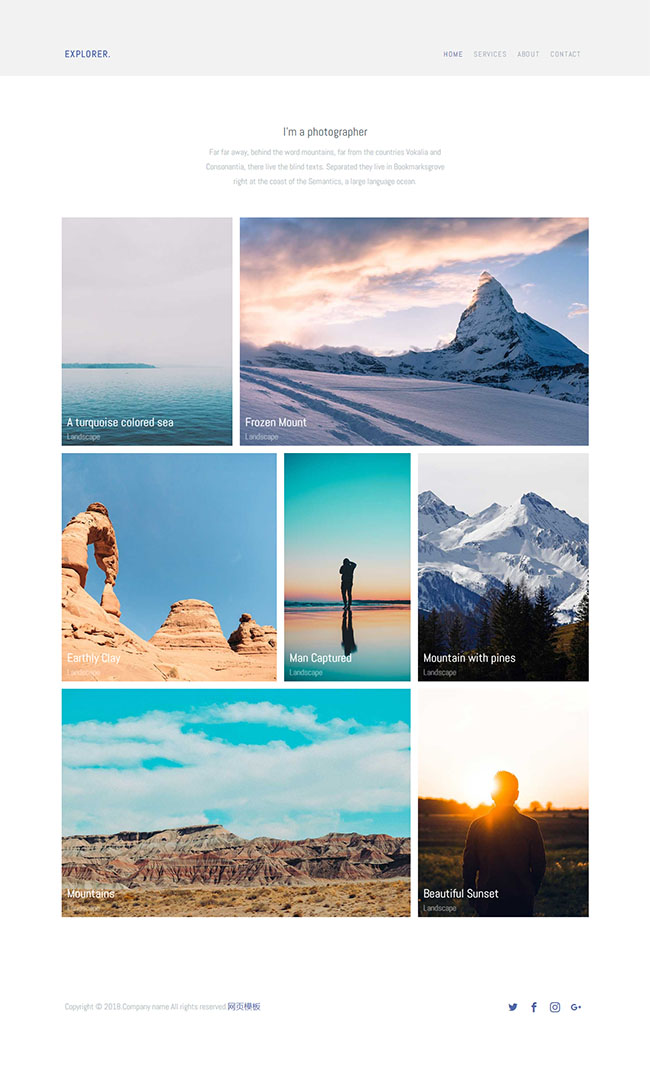Tap the Twitter icon in the footer
The image size is (650, 1066).
coord(513,1007)
